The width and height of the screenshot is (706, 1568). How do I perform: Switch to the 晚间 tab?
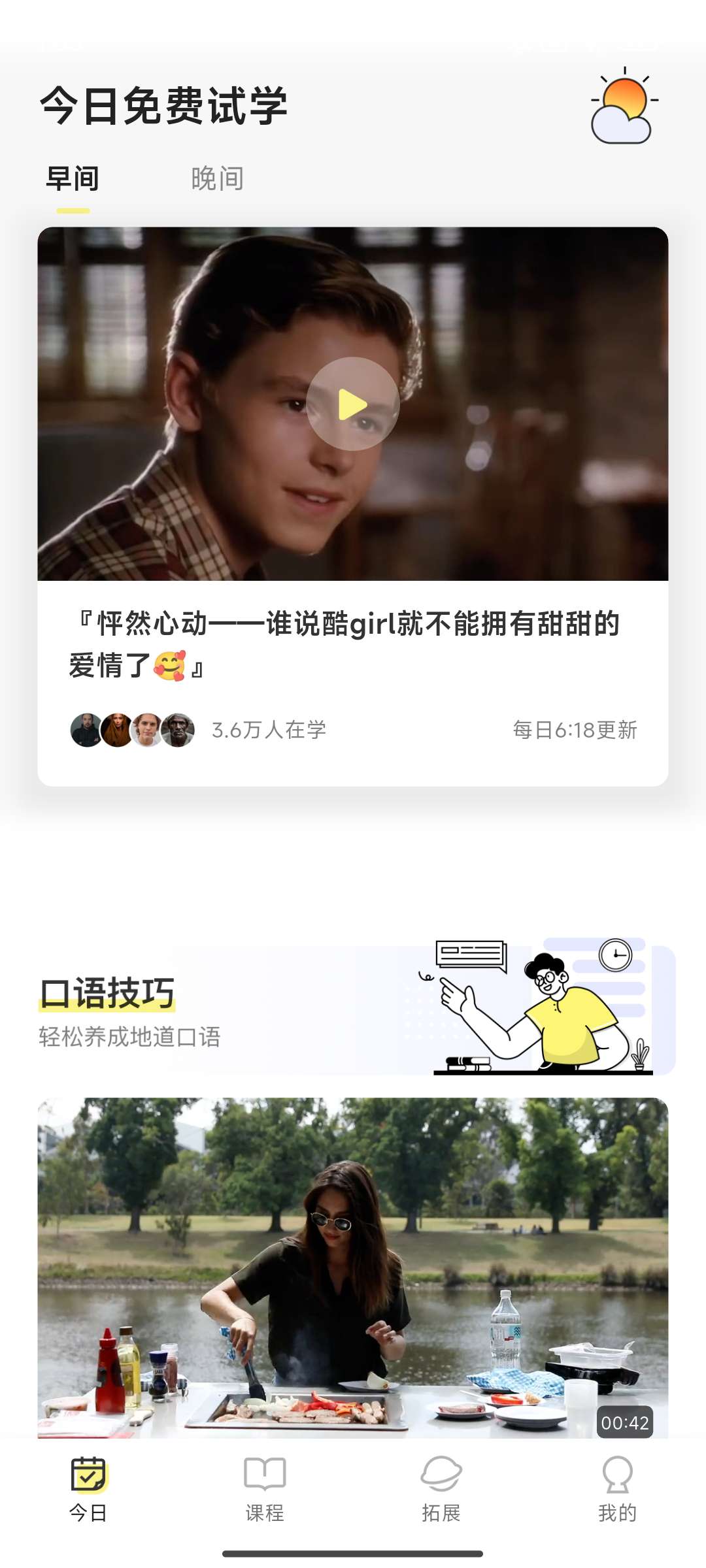(x=217, y=179)
